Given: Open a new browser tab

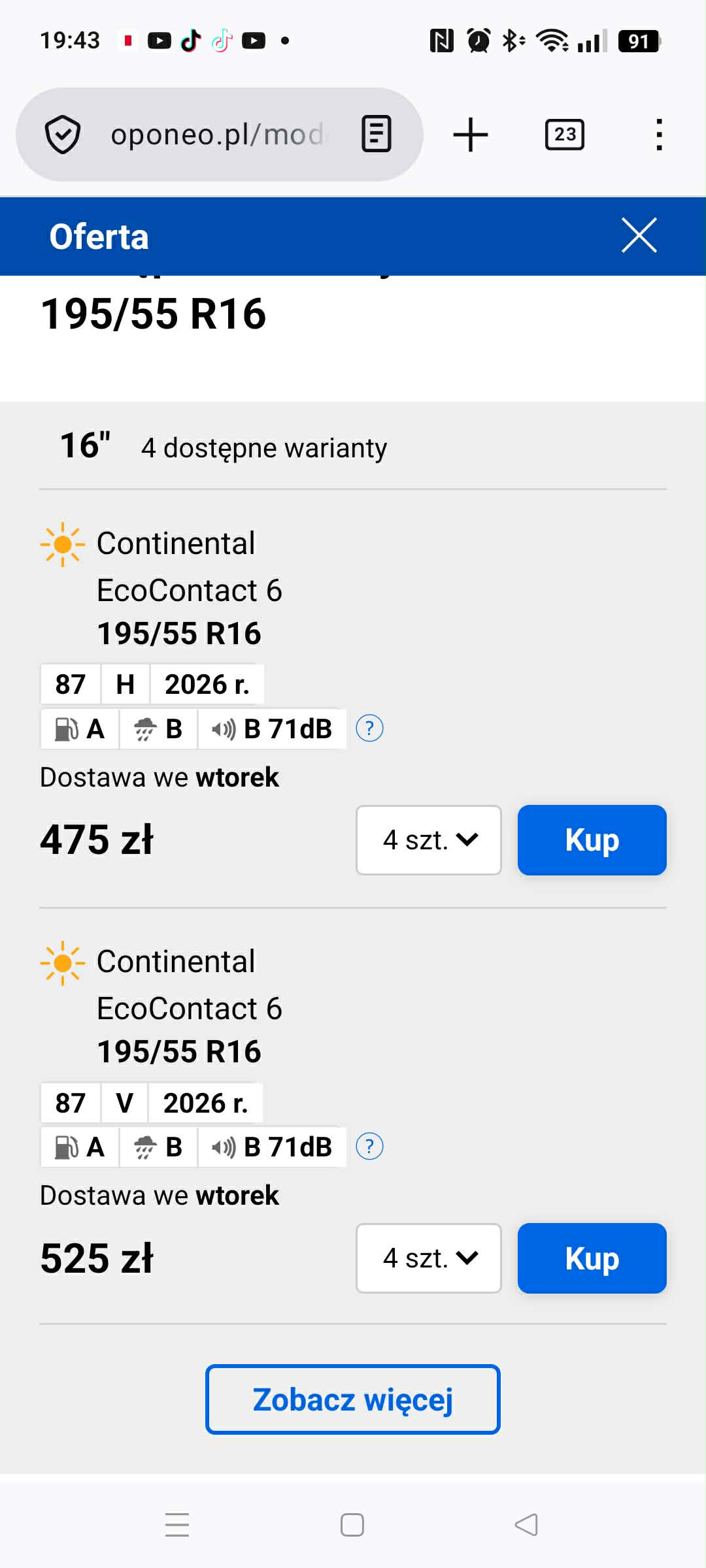Looking at the screenshot, I should click(x=471, y=135).
